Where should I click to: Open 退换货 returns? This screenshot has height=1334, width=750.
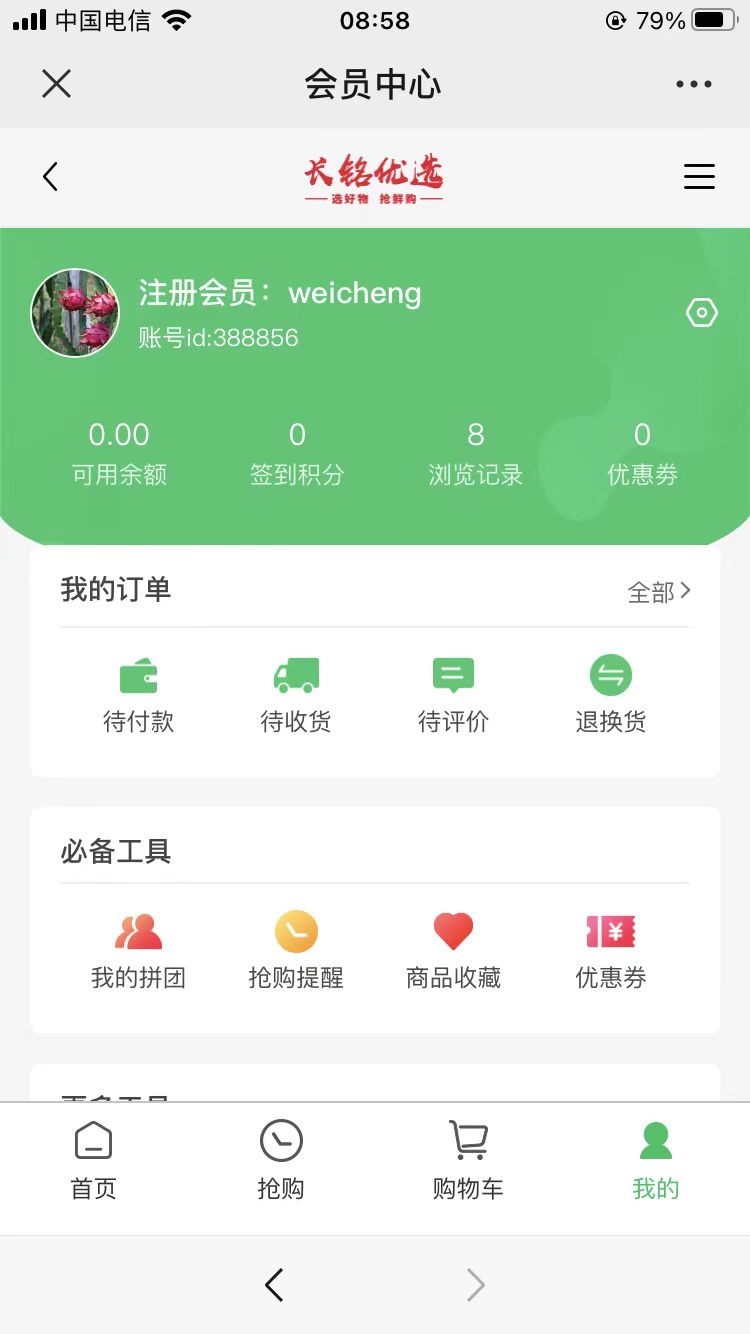point(610,695)
